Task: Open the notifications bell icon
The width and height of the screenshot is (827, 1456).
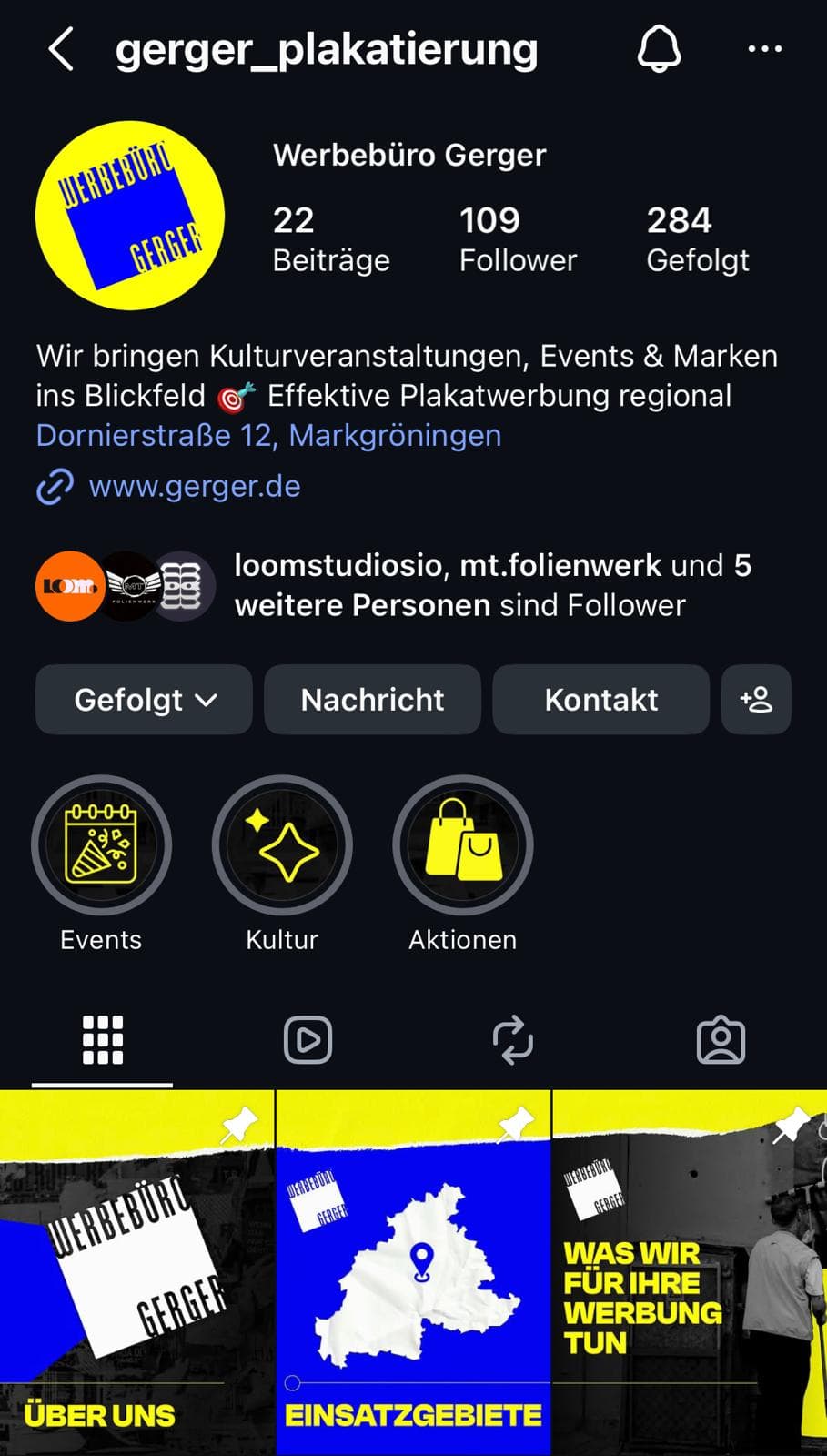Action: 659,48
